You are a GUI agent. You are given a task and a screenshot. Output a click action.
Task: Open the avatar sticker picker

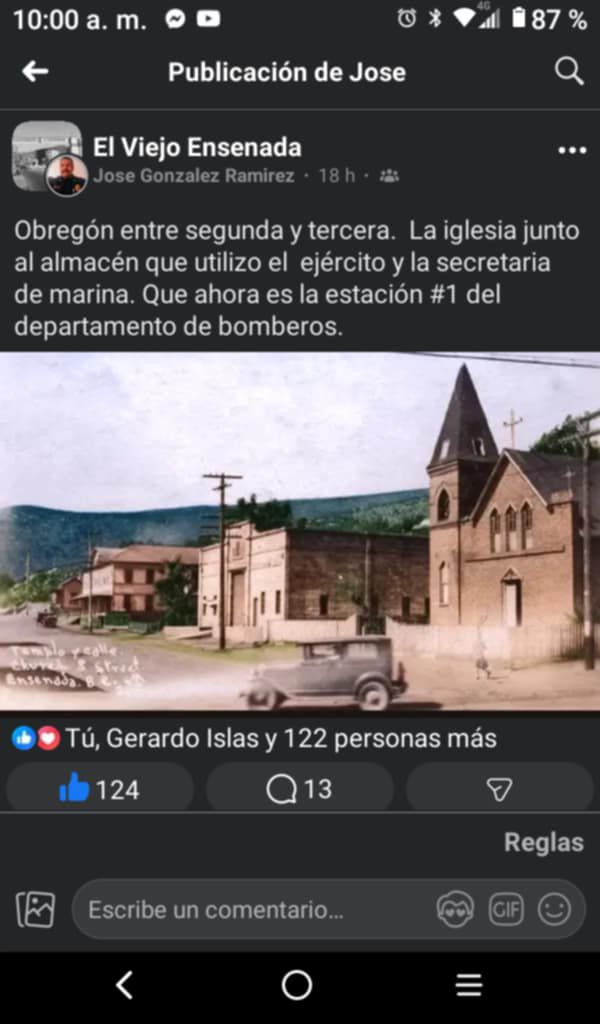click(455, 909)
